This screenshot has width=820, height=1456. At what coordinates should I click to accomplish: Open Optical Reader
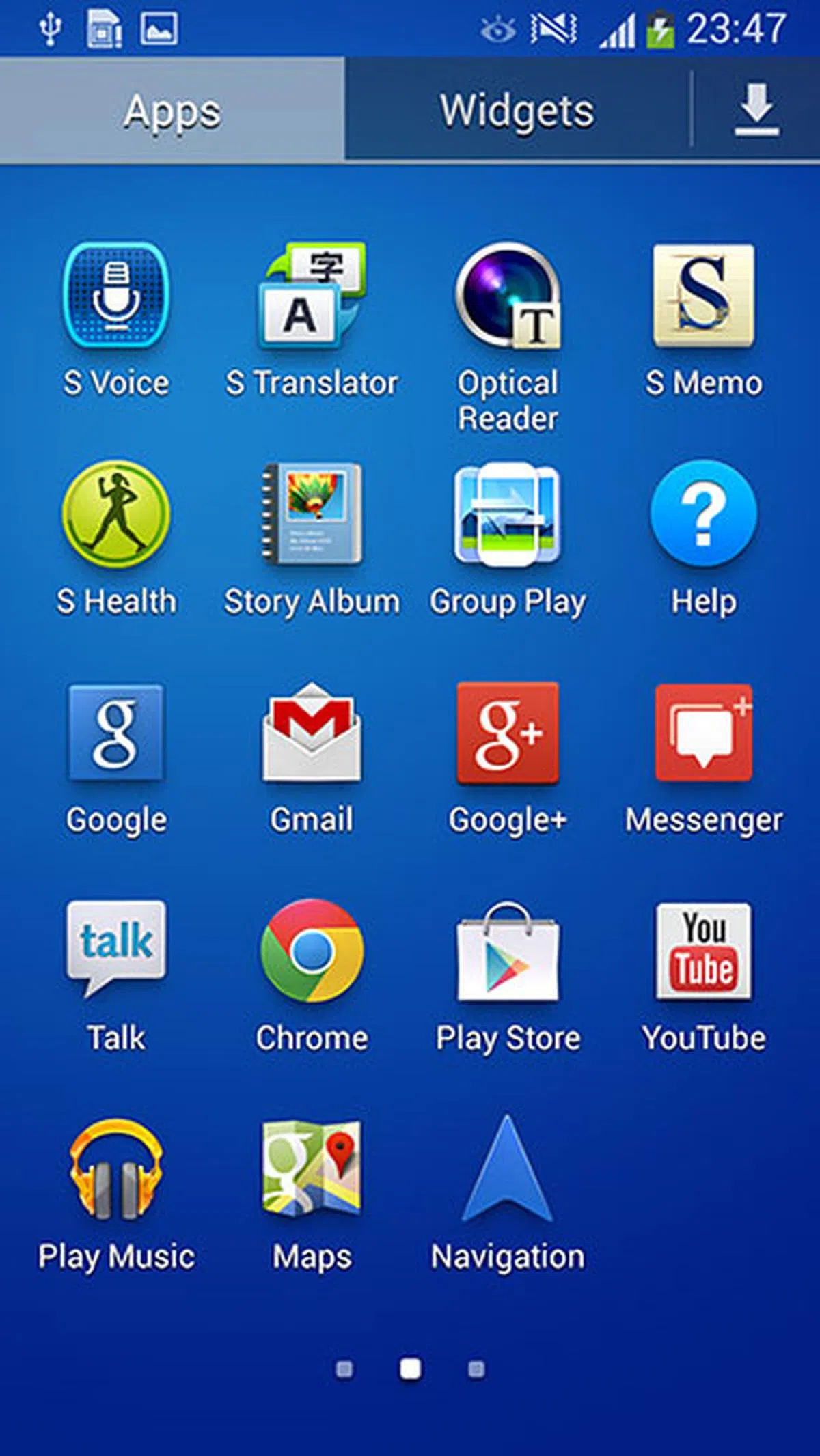pyautogui.click(x=508, y=296)
